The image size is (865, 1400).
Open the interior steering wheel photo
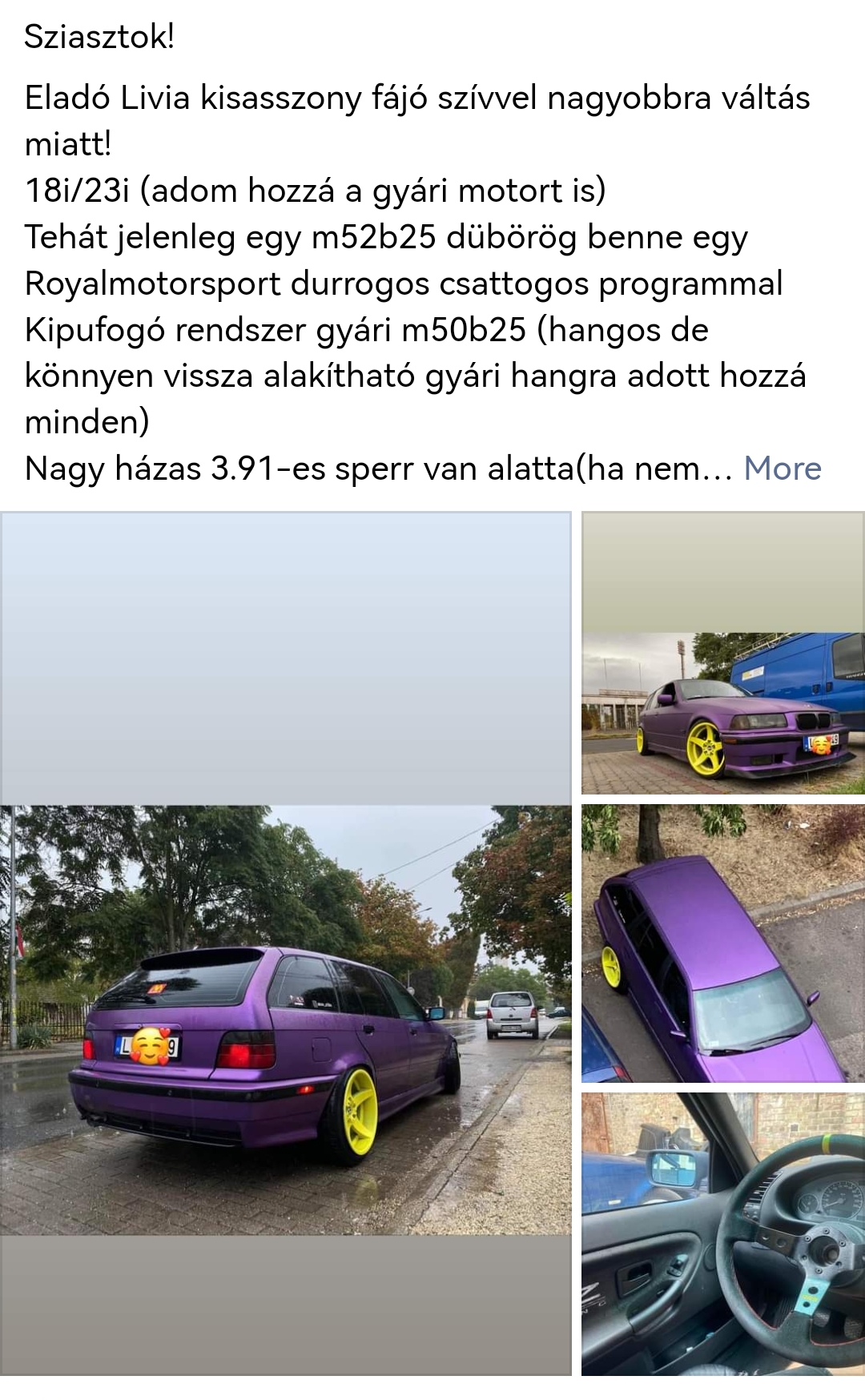pos(723,1234)
